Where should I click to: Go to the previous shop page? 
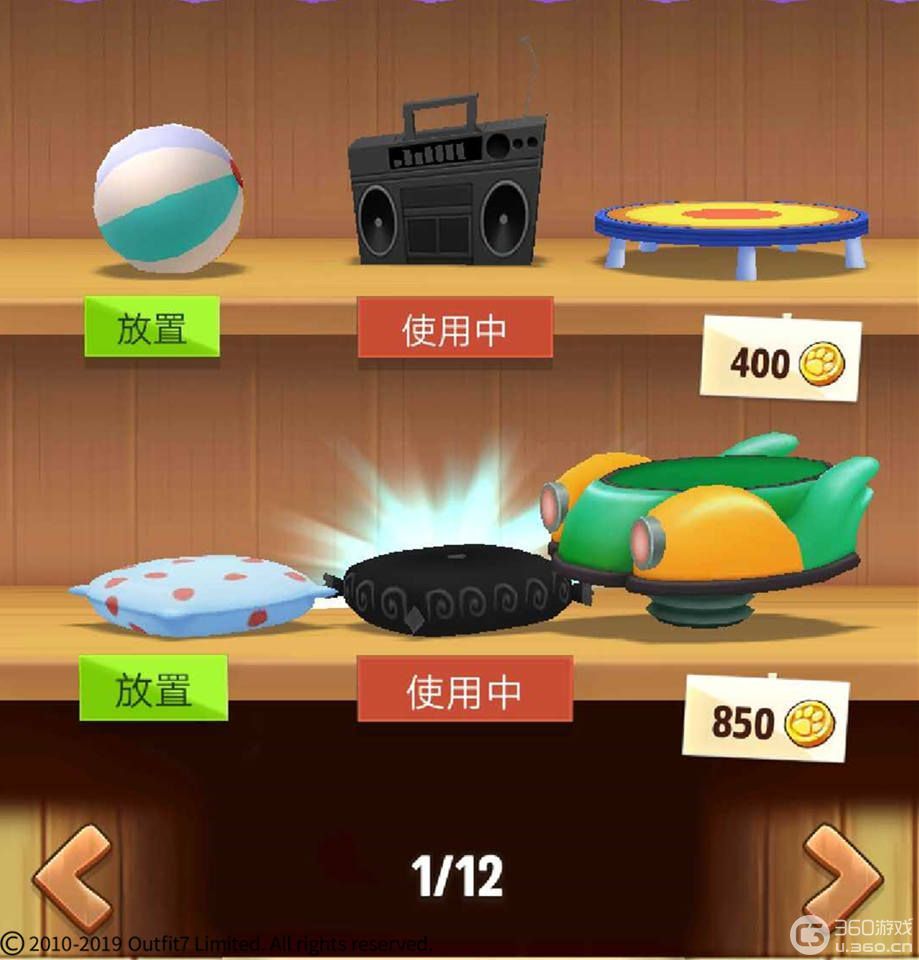click(x=74, y=877)
